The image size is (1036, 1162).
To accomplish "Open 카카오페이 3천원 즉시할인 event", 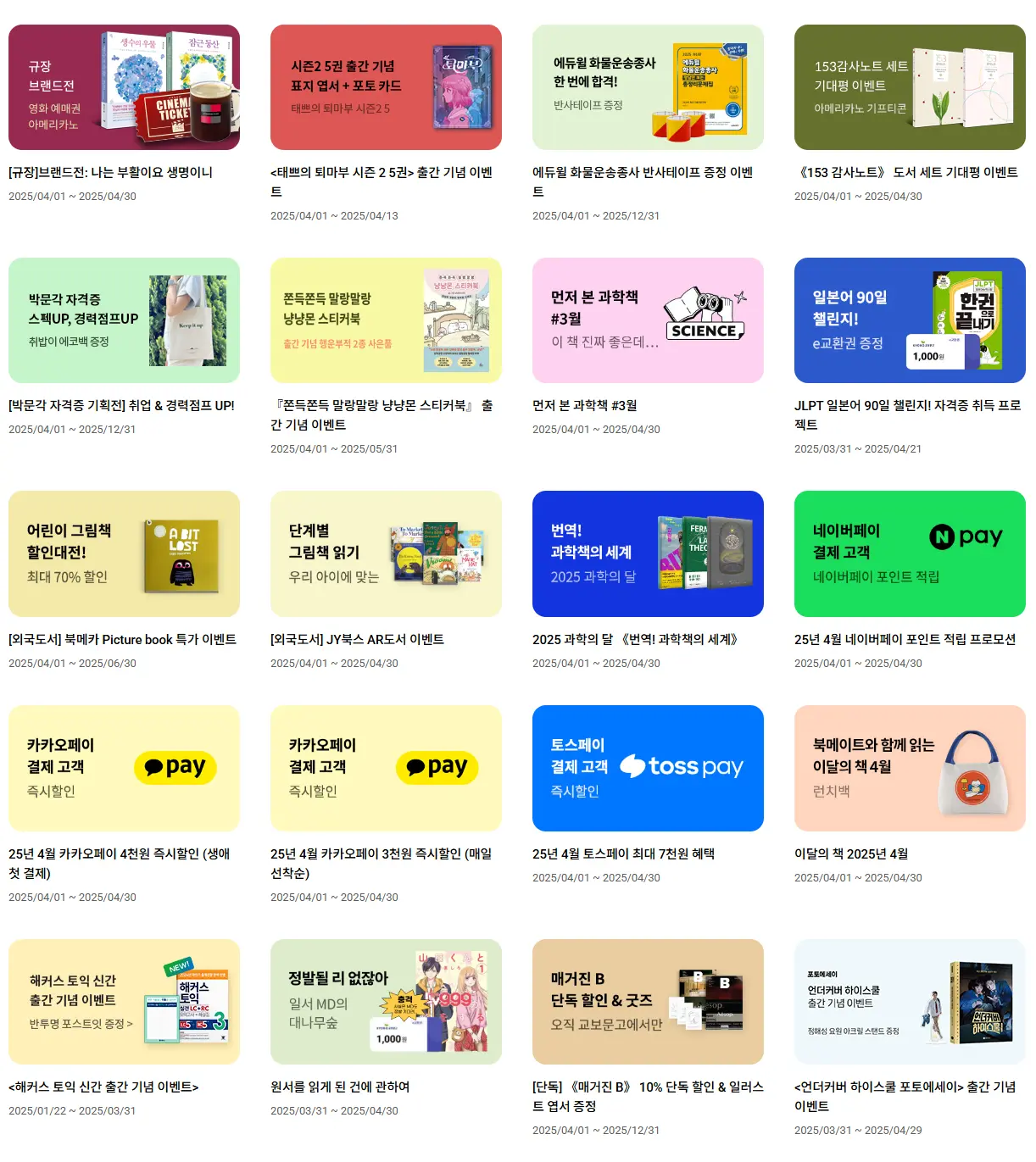I will [386, 768].
